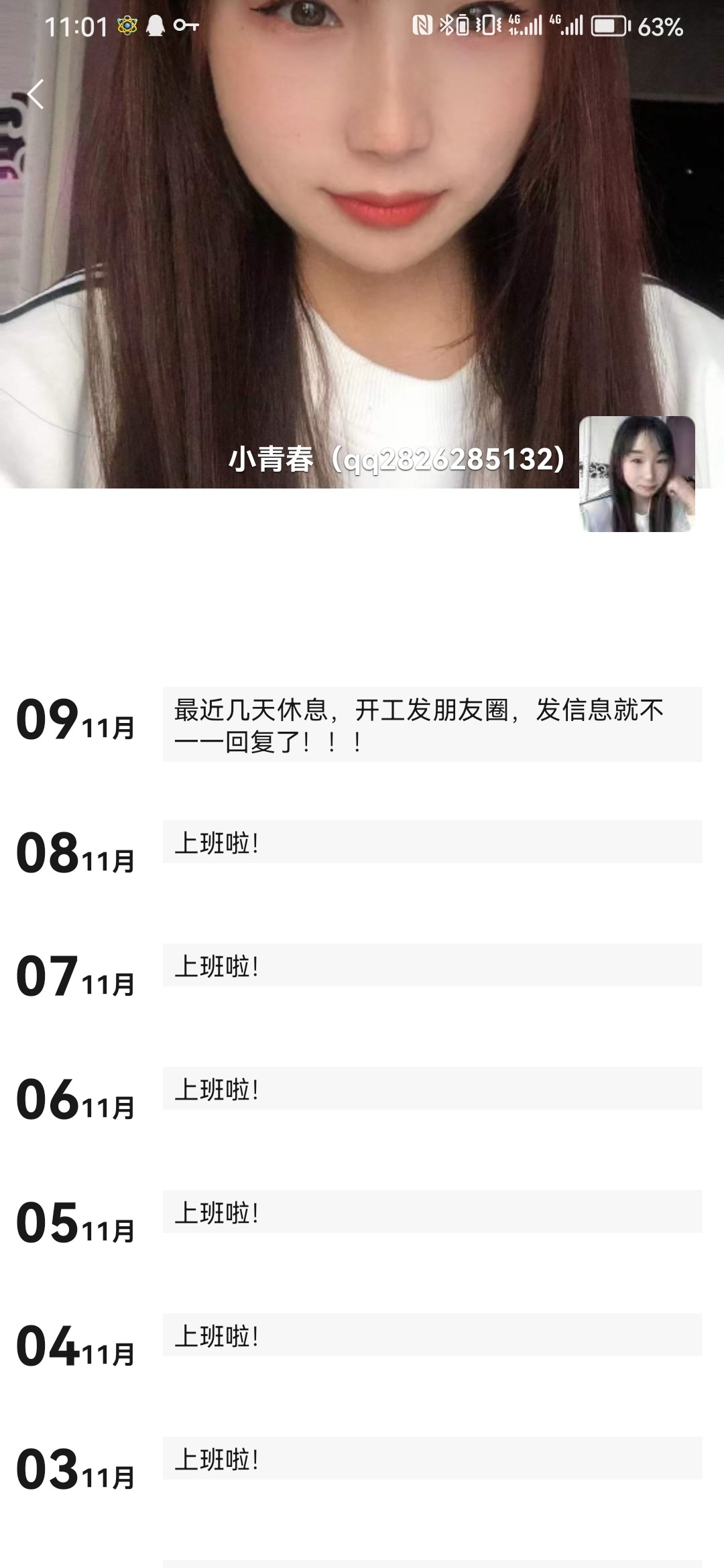Screen dimensions: 724x1568
Task: Tap the cover photo at the top
Action: [x=362, y=244]
